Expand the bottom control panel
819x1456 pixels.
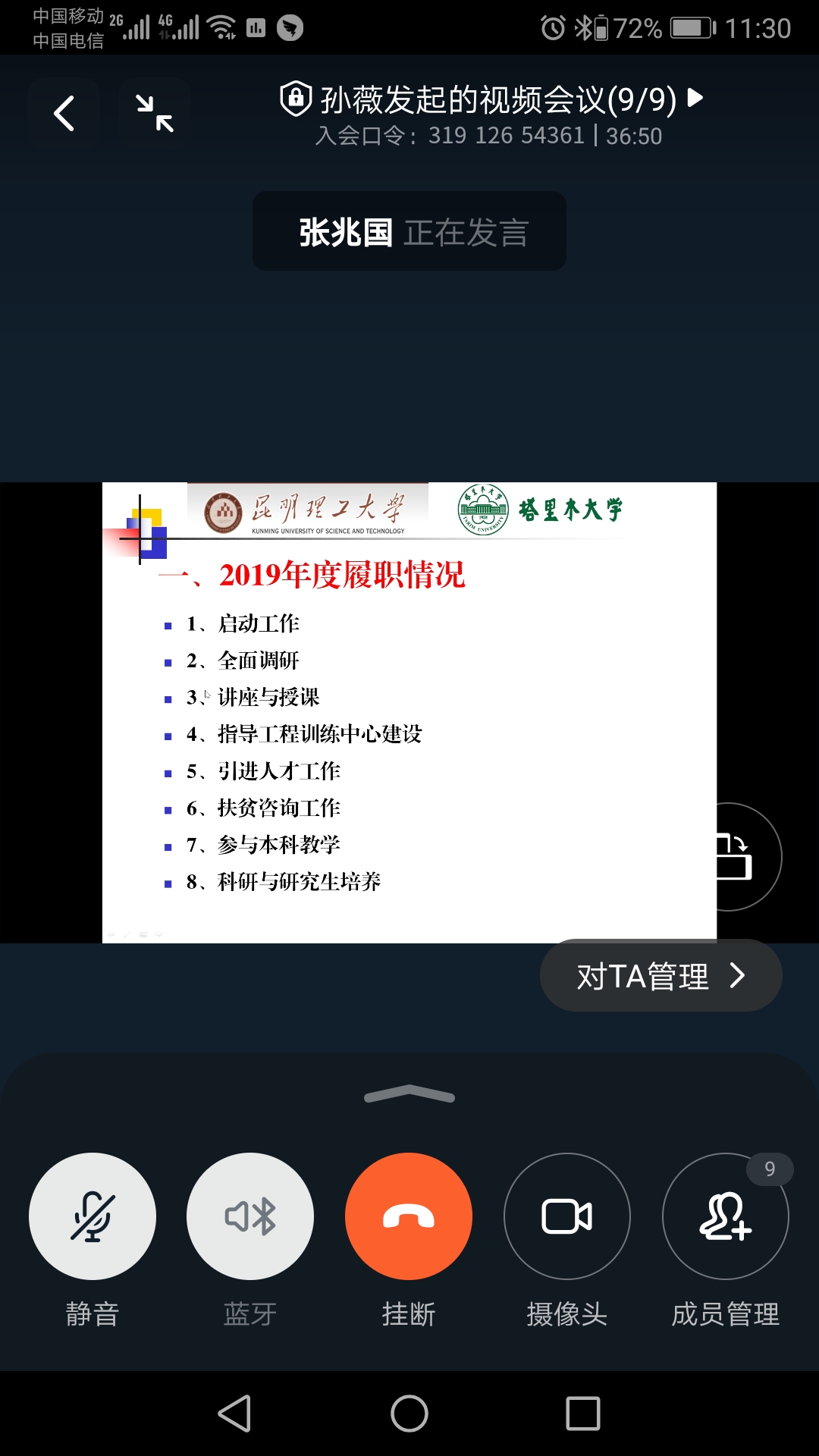pos(409,1094)
